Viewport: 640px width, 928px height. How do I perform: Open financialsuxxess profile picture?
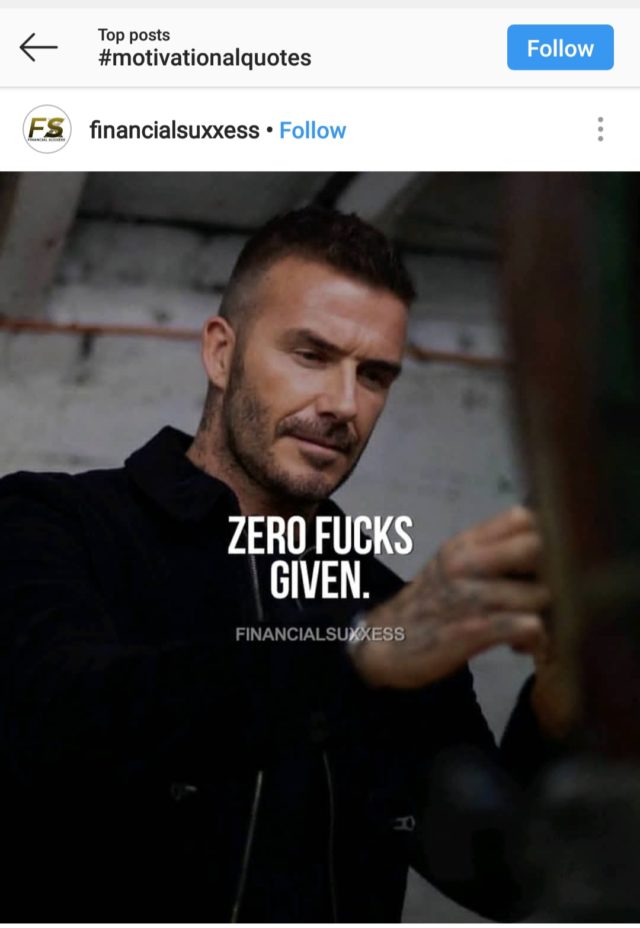pos(47,130)
